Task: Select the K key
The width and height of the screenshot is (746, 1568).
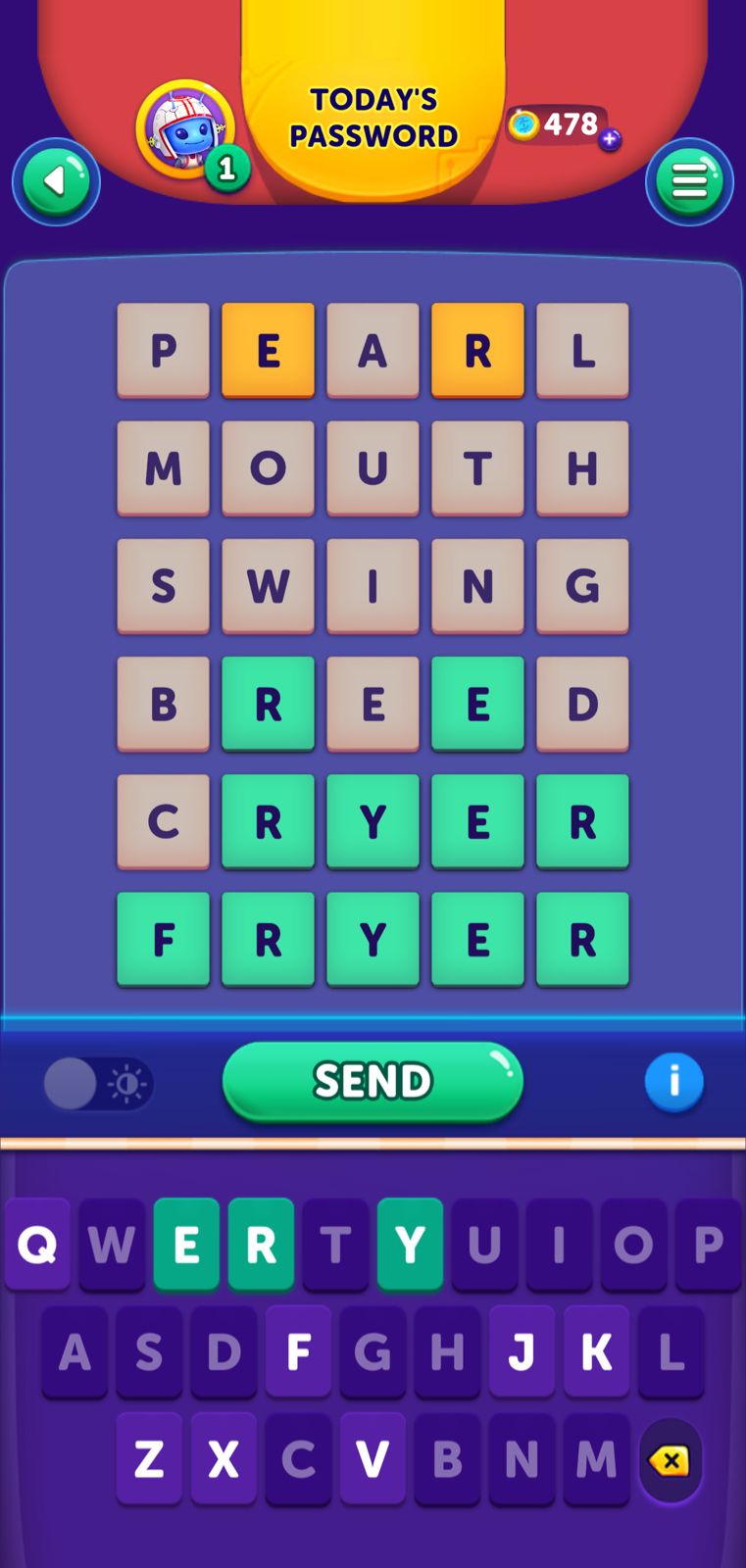Action: 596,1352
